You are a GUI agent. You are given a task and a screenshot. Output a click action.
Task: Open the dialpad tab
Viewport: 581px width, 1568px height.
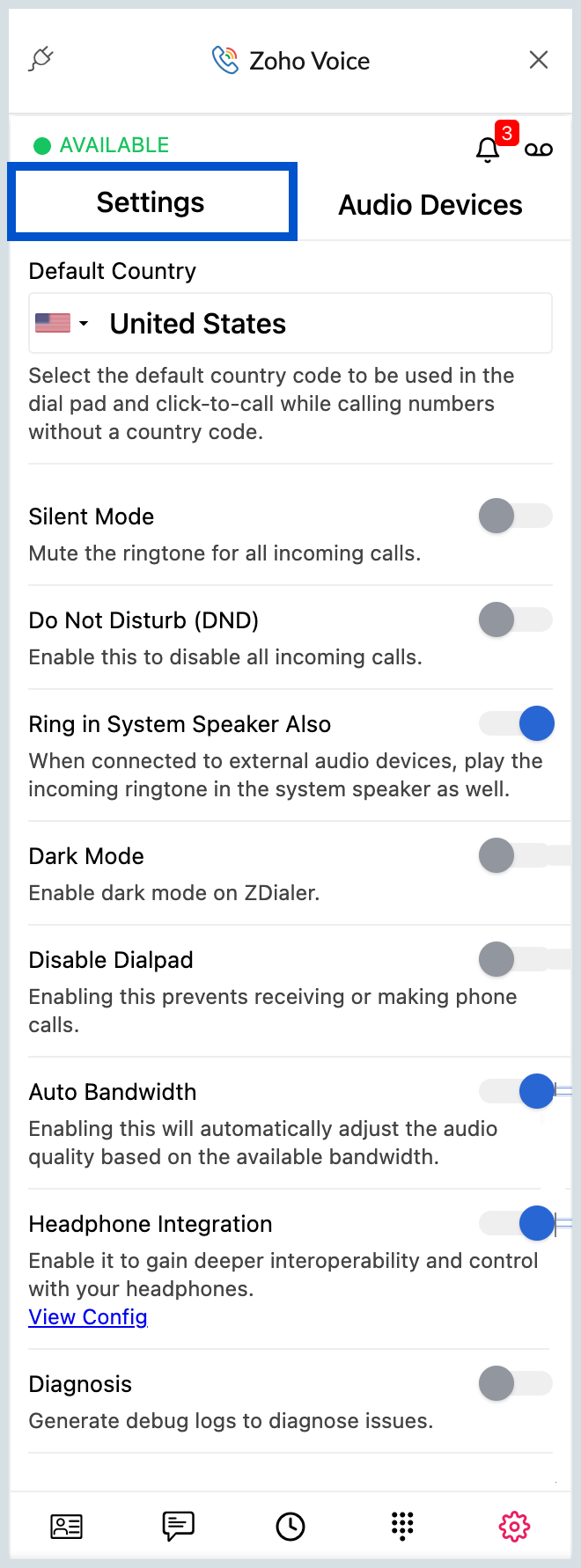click(402, 1526)
